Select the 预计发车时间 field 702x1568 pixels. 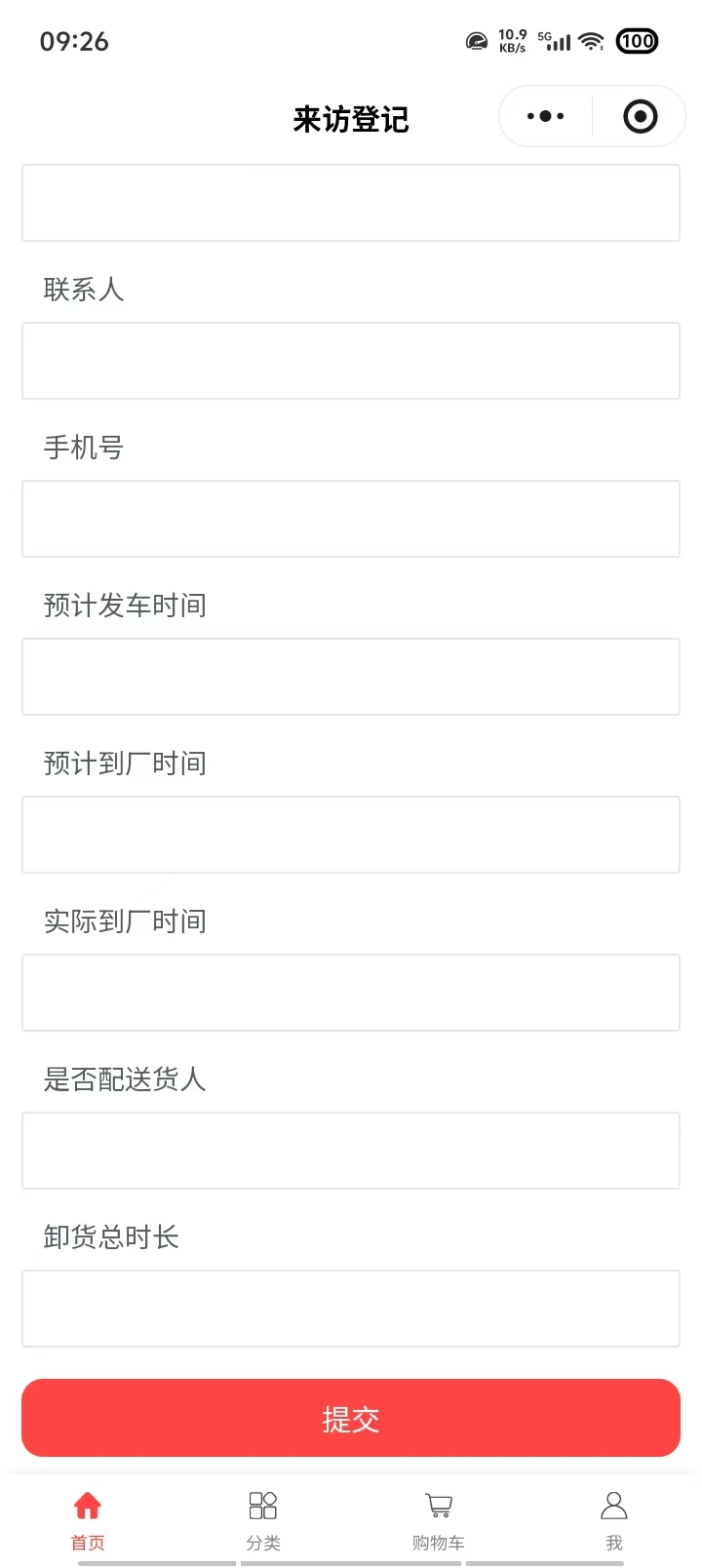[x=351, y=677]
